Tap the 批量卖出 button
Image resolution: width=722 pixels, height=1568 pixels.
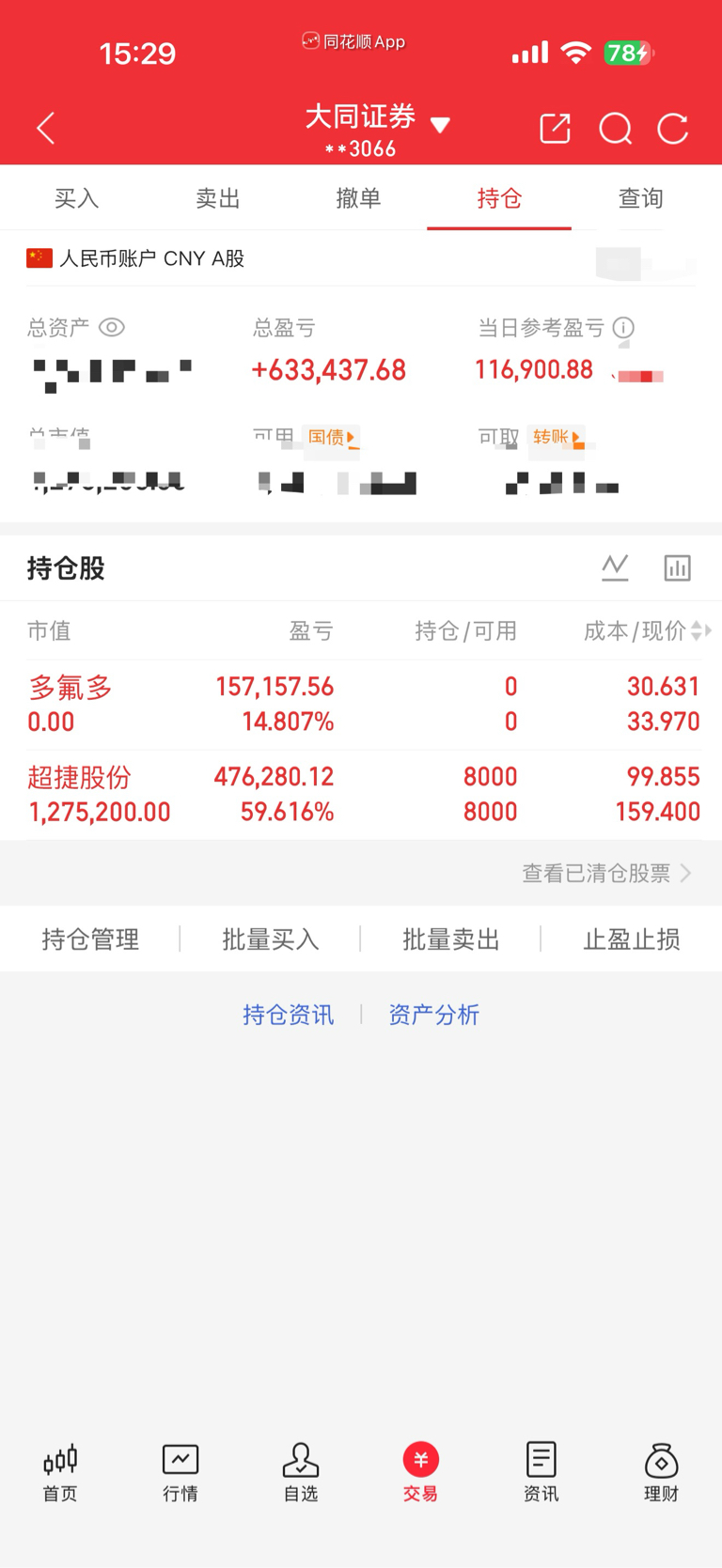point(450,939)
